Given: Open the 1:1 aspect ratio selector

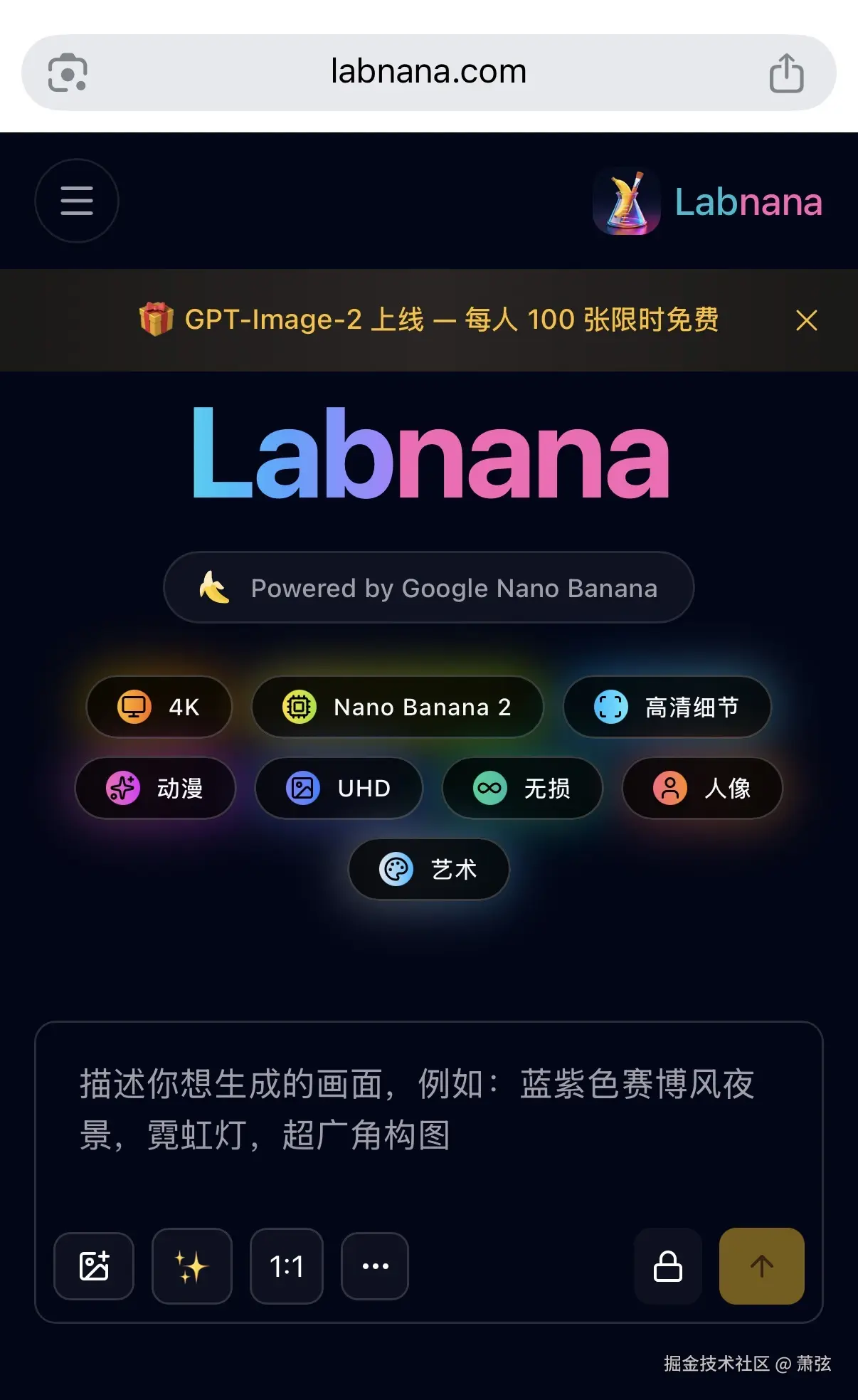Looking at the screenshot, I should [x=286, y=1267].
